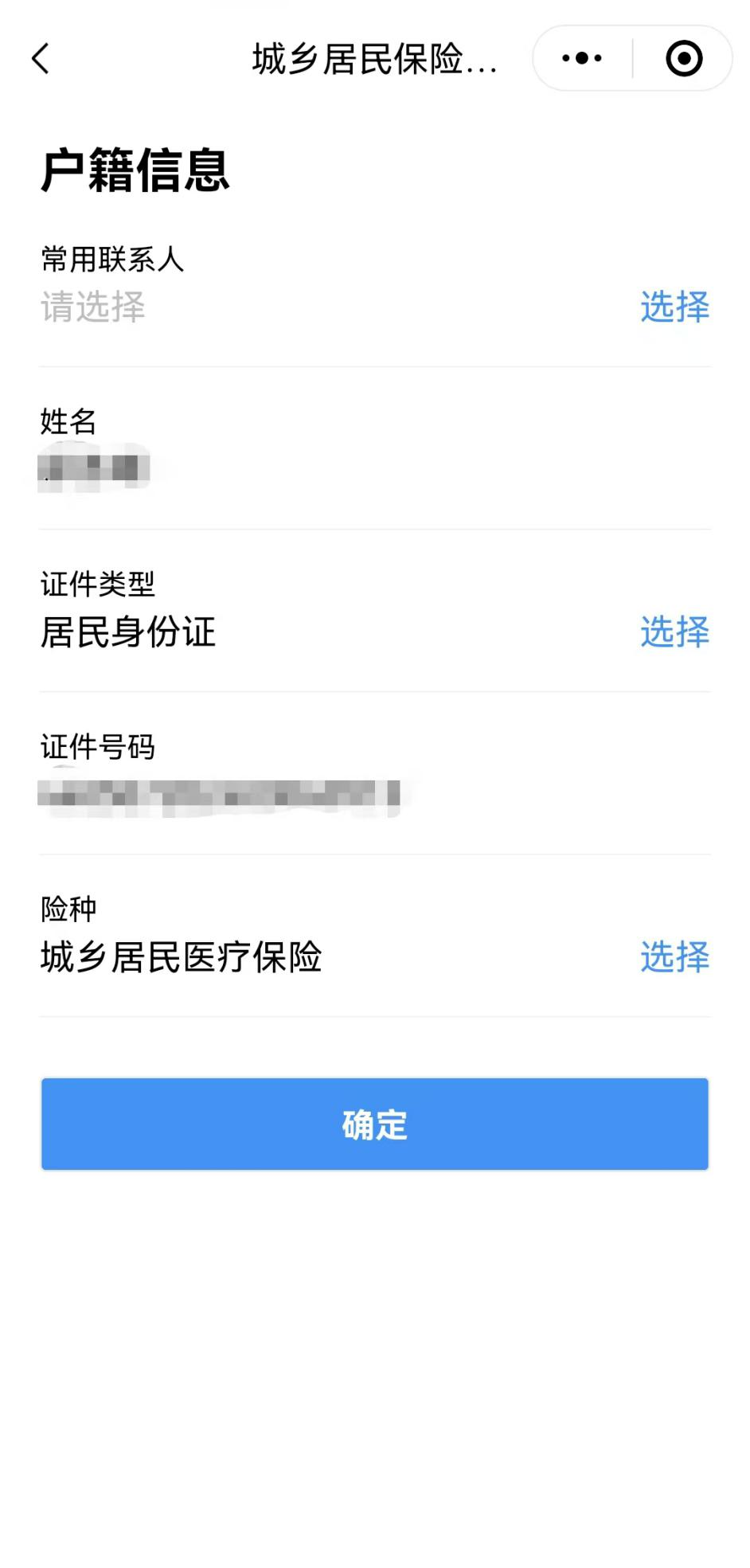Tap 选择 for 证件类型

(x=674, y=632)
